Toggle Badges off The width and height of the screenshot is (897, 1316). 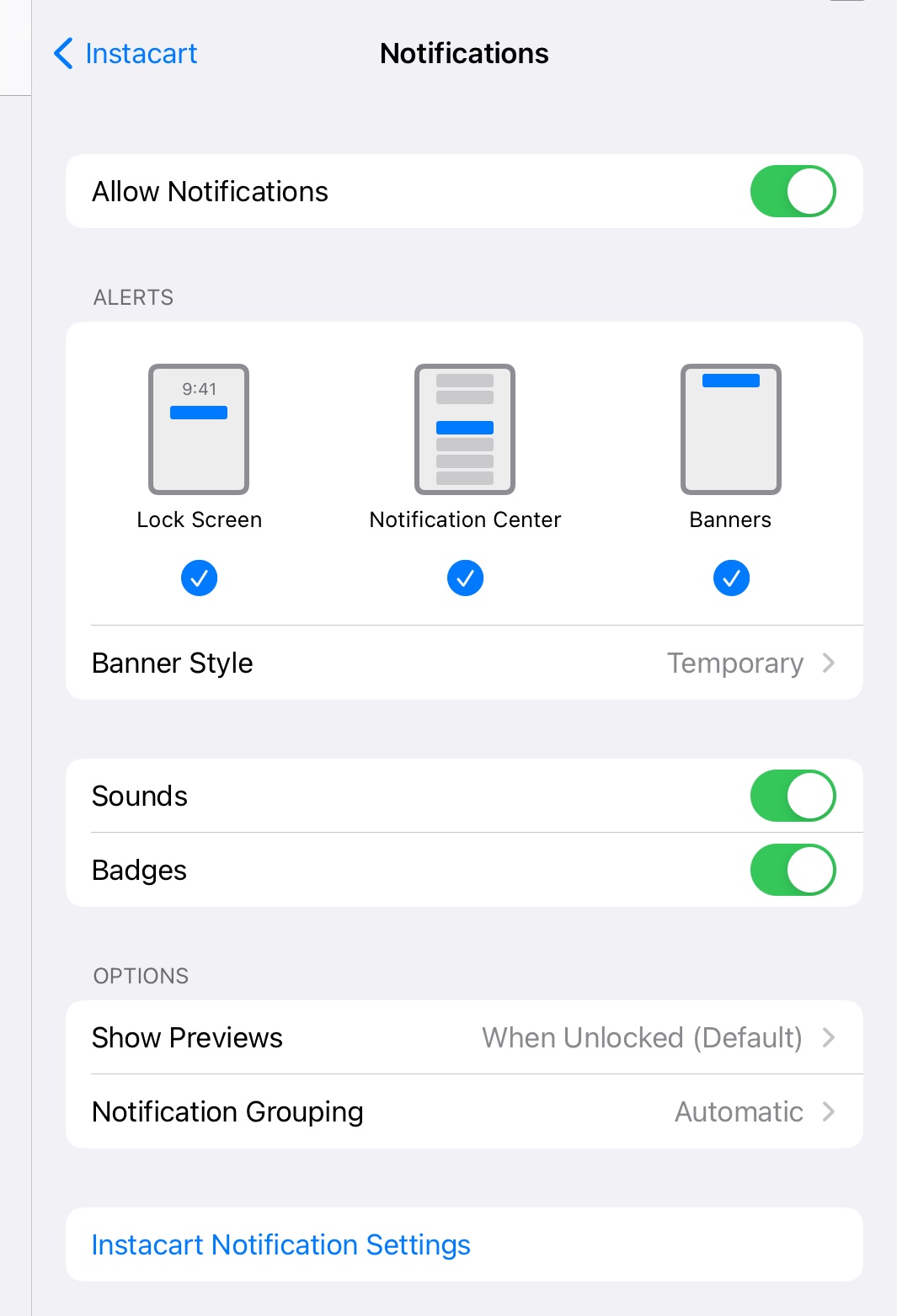coord(793,869)
